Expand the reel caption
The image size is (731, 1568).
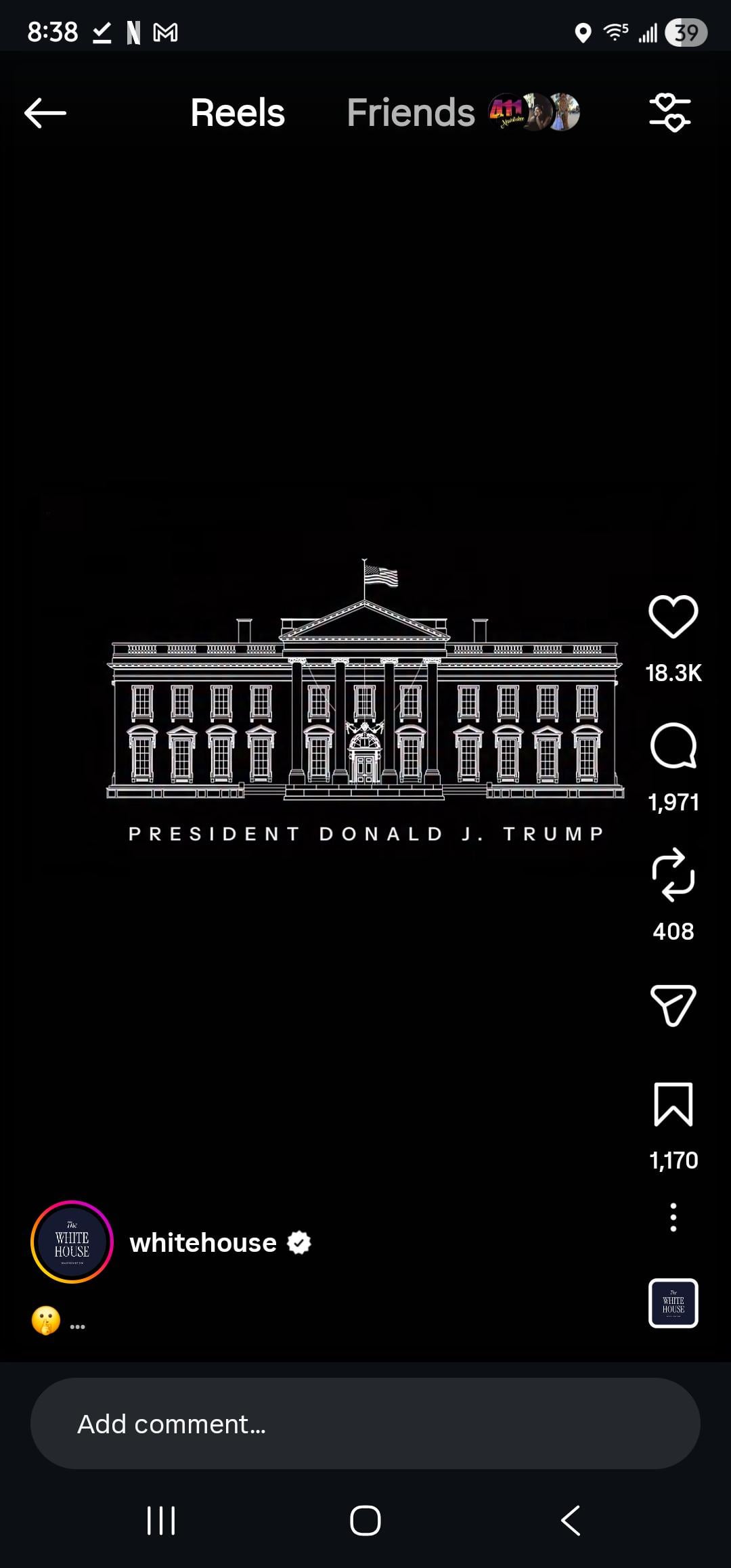point(77,1326)
